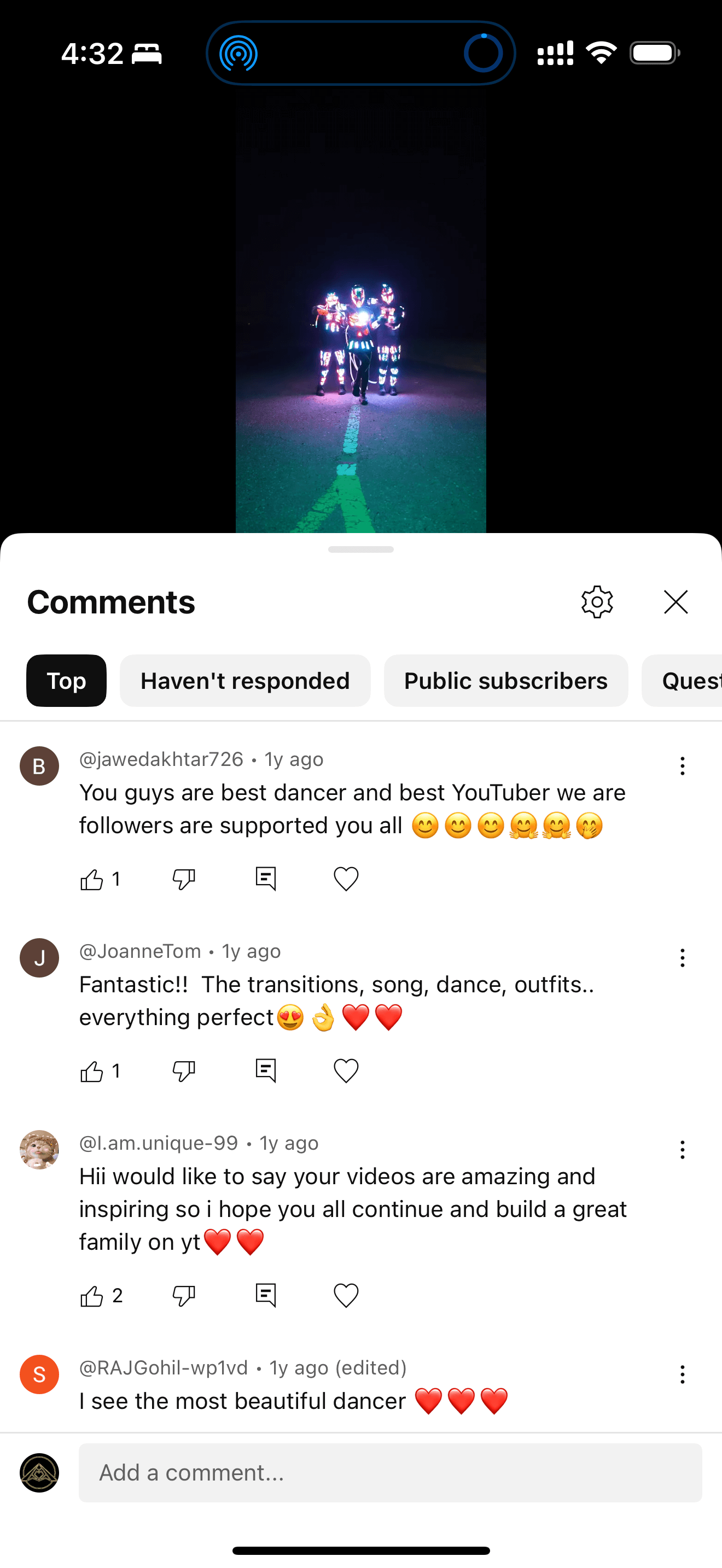
Task: Select the Top filter chip
Action: point(66,681)
